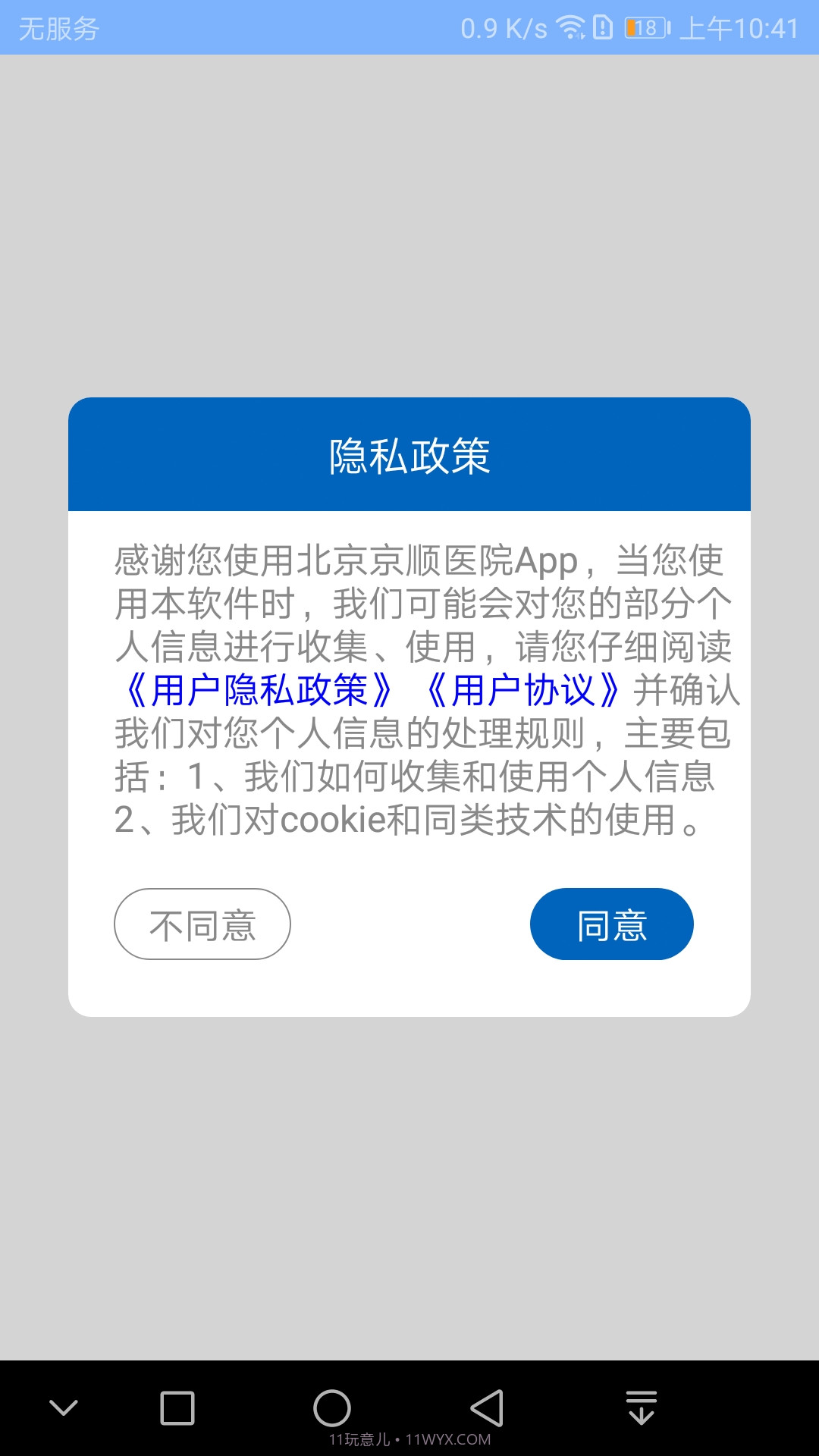Tap the cookie usage text in the dialog

tap(409, 824)
